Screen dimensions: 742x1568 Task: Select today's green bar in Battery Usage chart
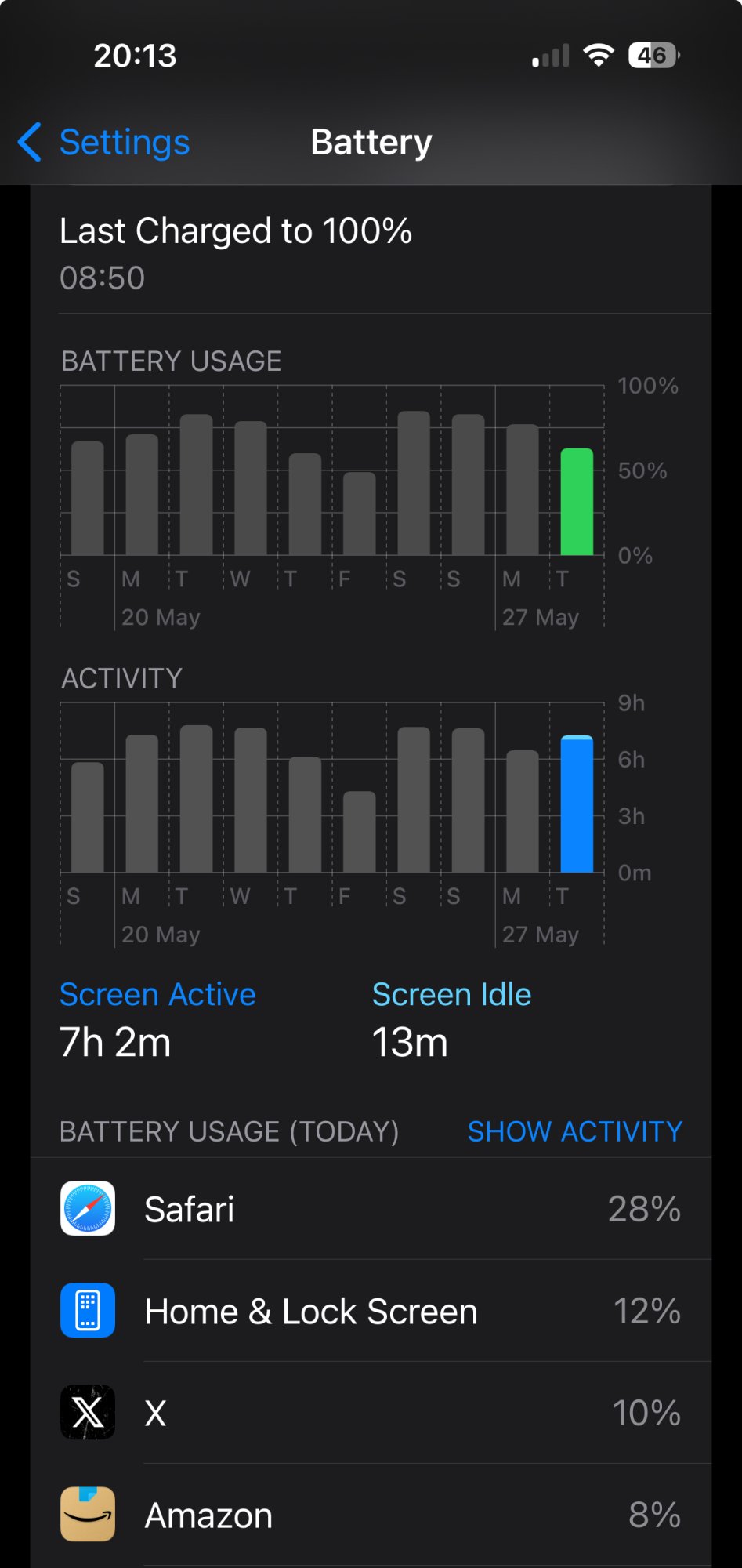click(577, 503)
